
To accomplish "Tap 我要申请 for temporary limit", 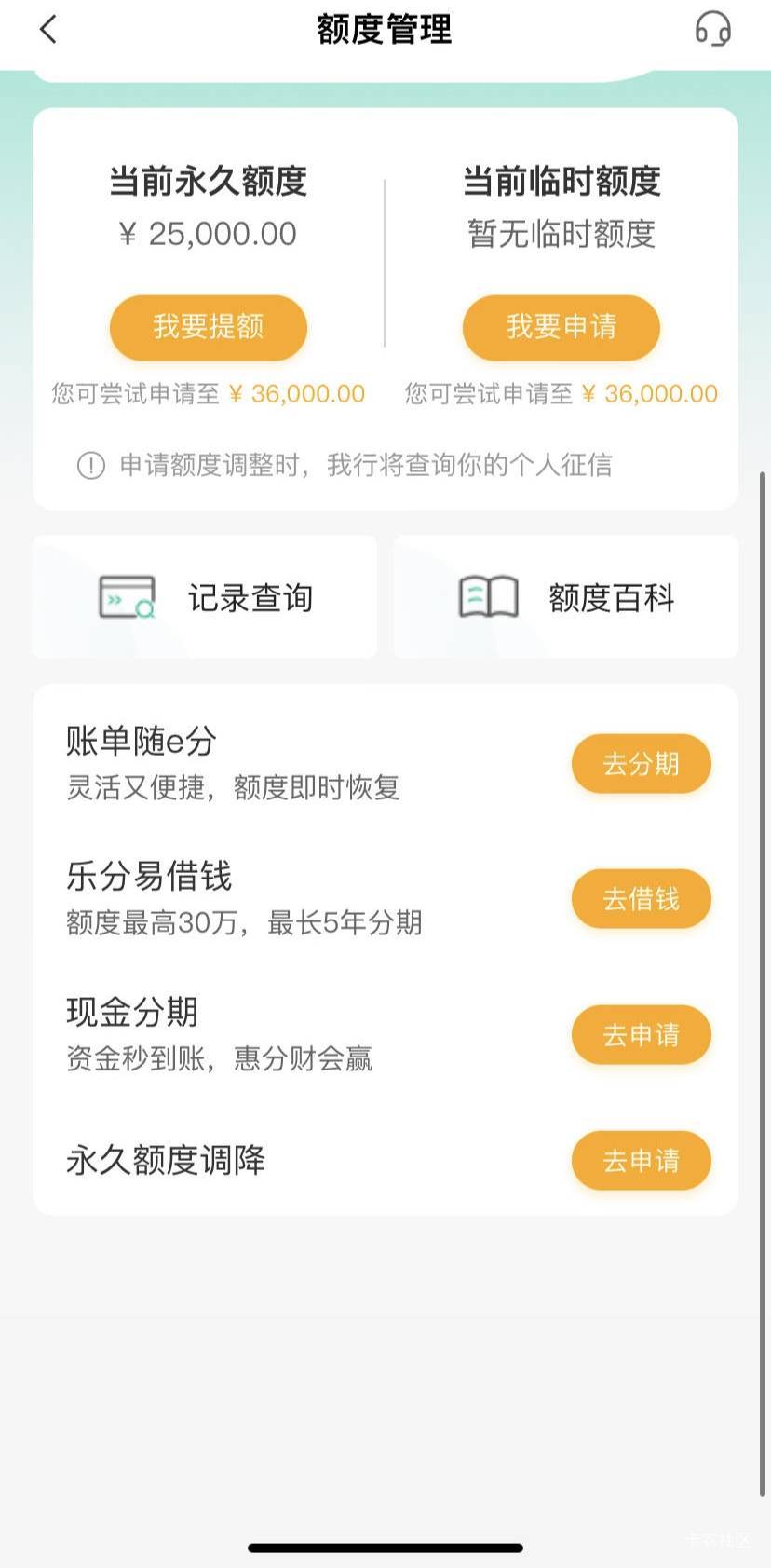I will click(x=561, y=327).
